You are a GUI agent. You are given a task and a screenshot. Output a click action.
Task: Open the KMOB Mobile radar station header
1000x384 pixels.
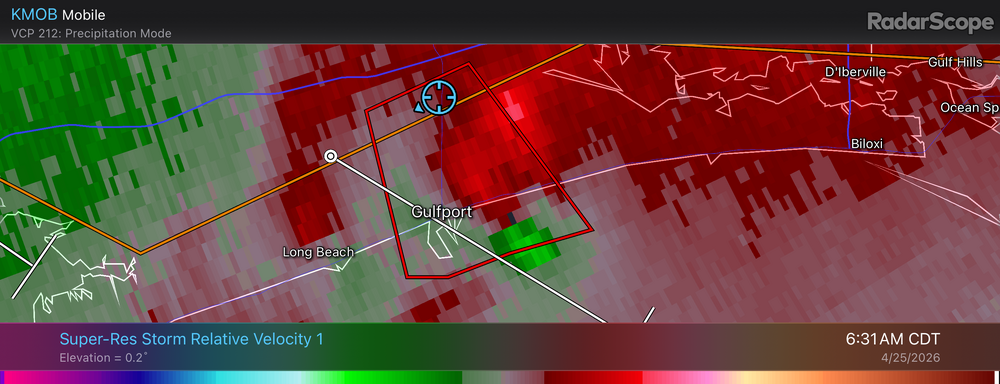tap(58, 15)
